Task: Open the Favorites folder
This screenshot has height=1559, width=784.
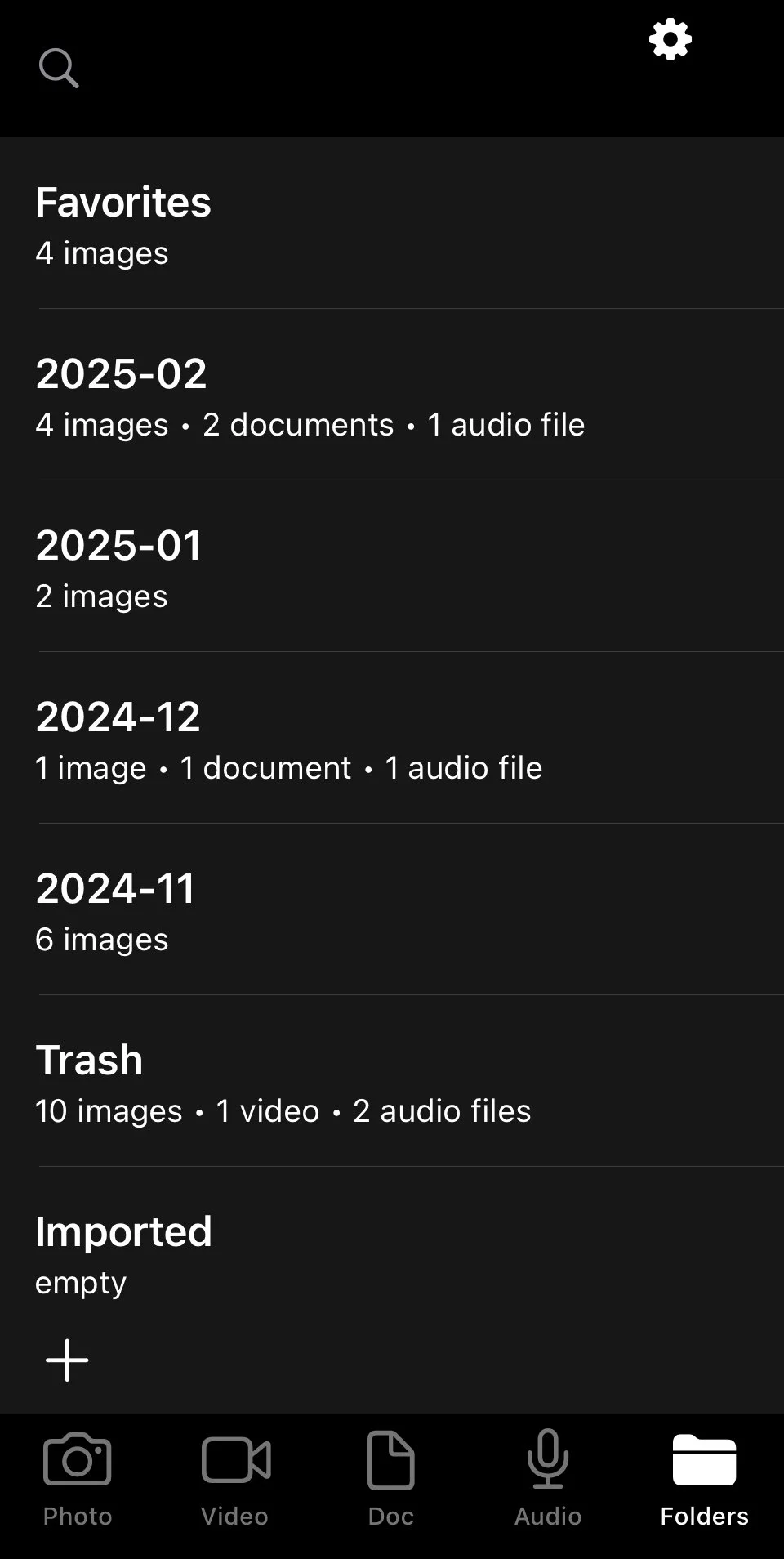Action: 392,224
